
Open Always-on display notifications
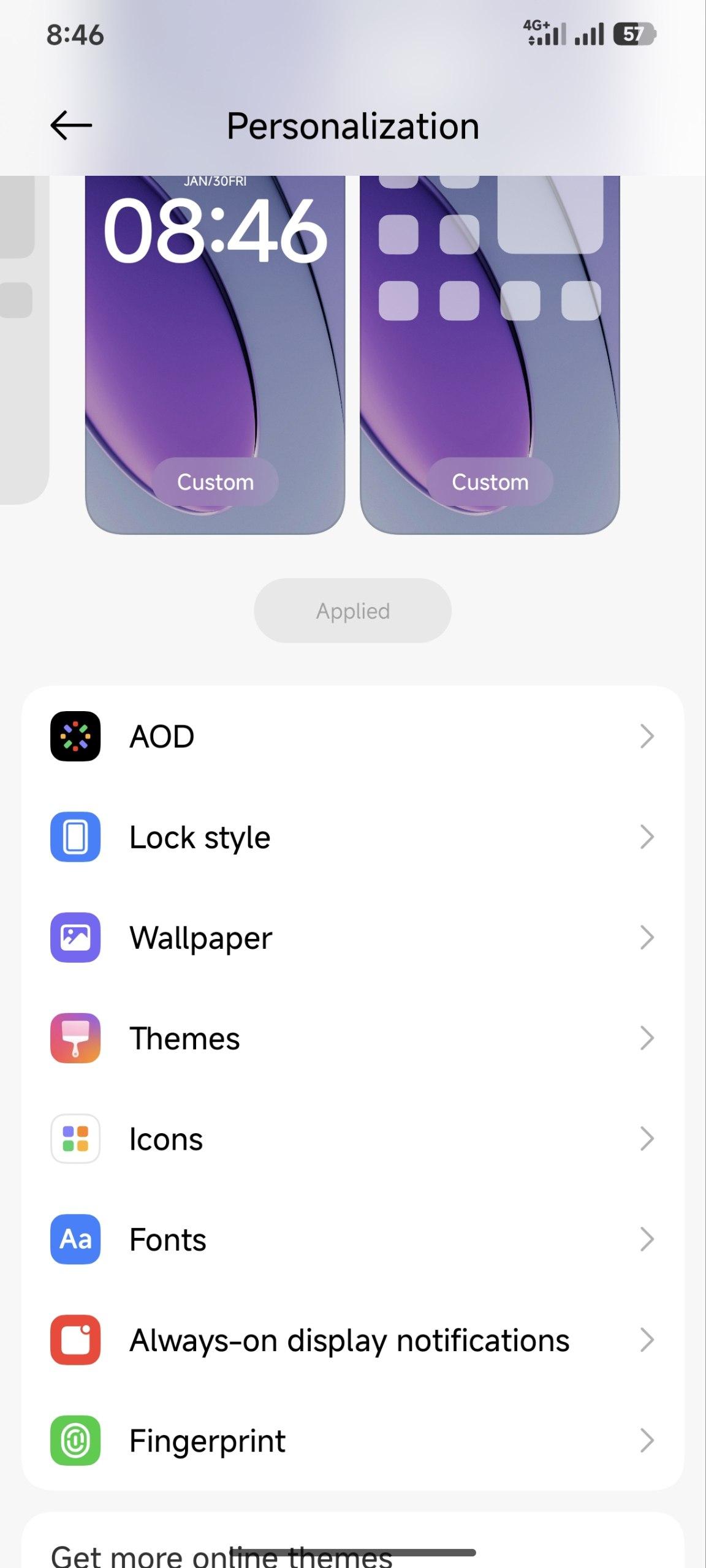coord(352,1340)
